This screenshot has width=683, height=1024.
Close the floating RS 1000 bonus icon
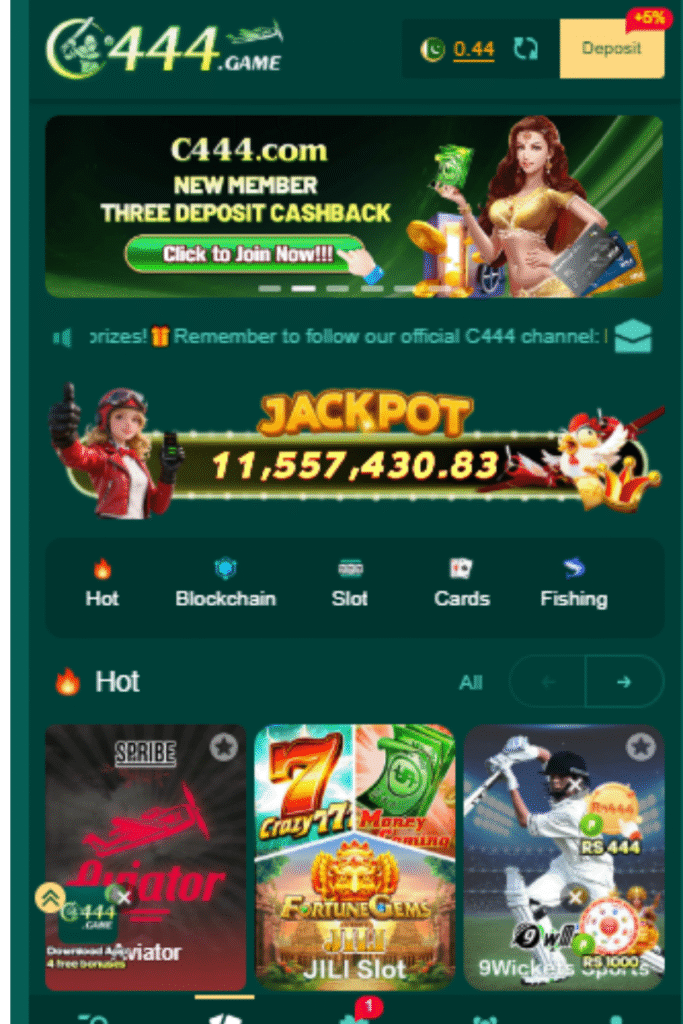coord(574,897)
